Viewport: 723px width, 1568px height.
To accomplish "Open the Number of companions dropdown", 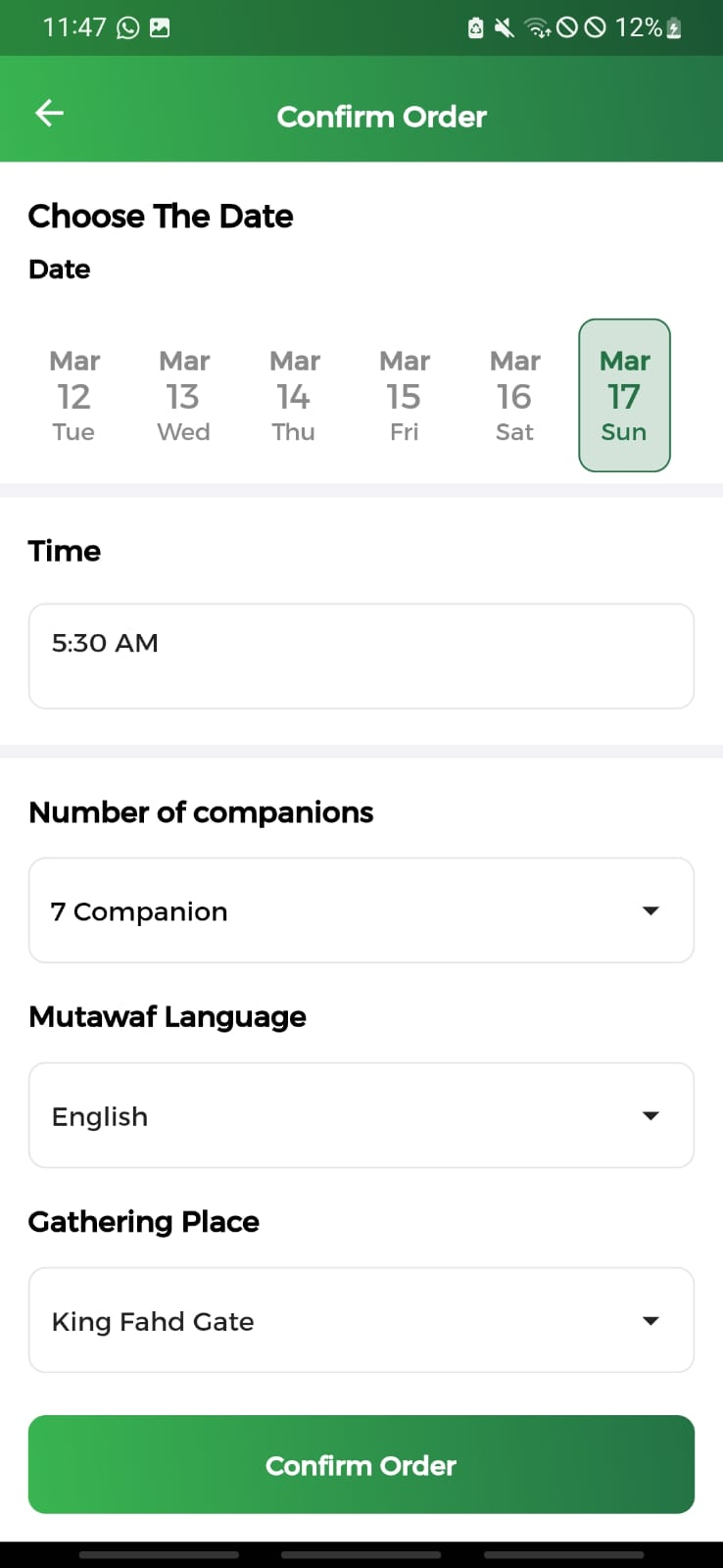I will 361,909.
